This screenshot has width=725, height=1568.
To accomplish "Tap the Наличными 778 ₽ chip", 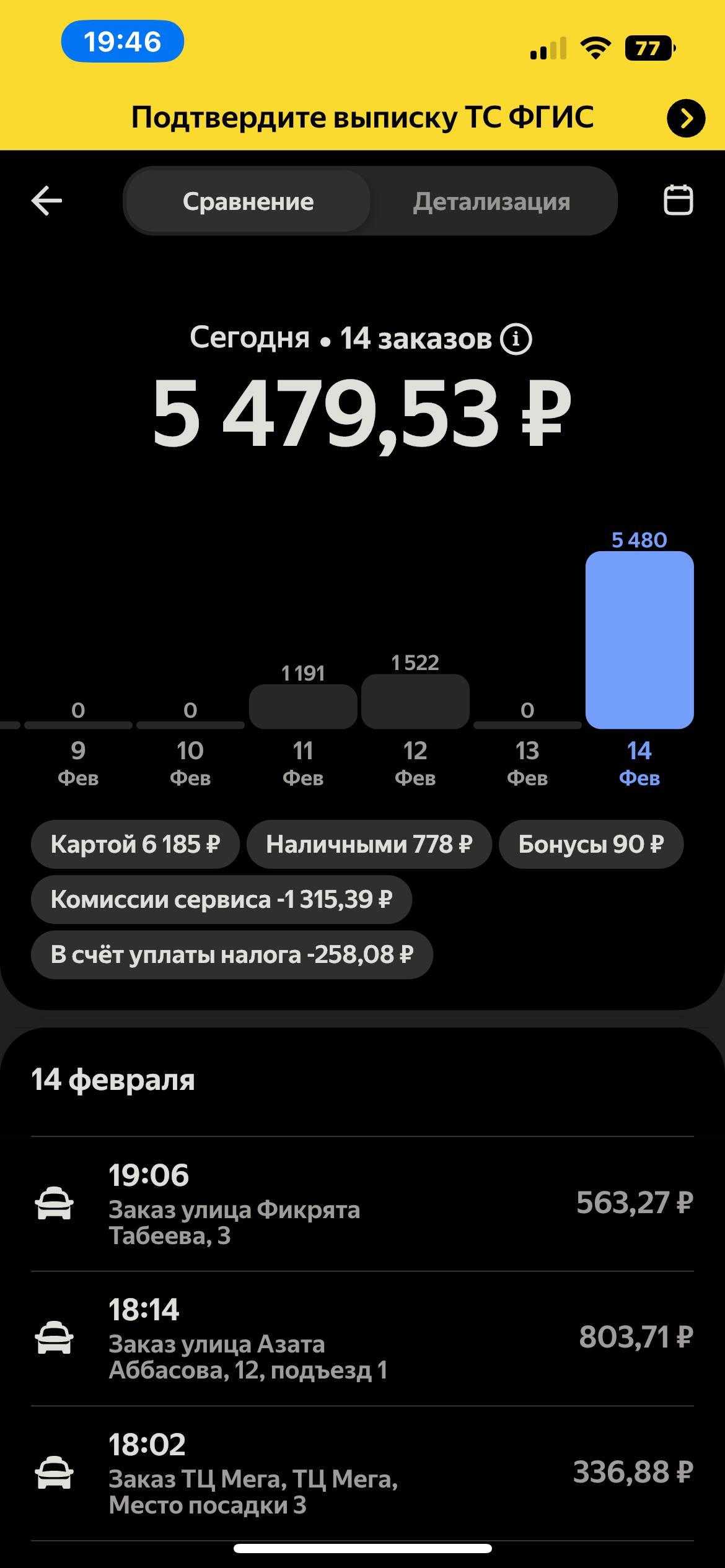I will pos(369,845).
